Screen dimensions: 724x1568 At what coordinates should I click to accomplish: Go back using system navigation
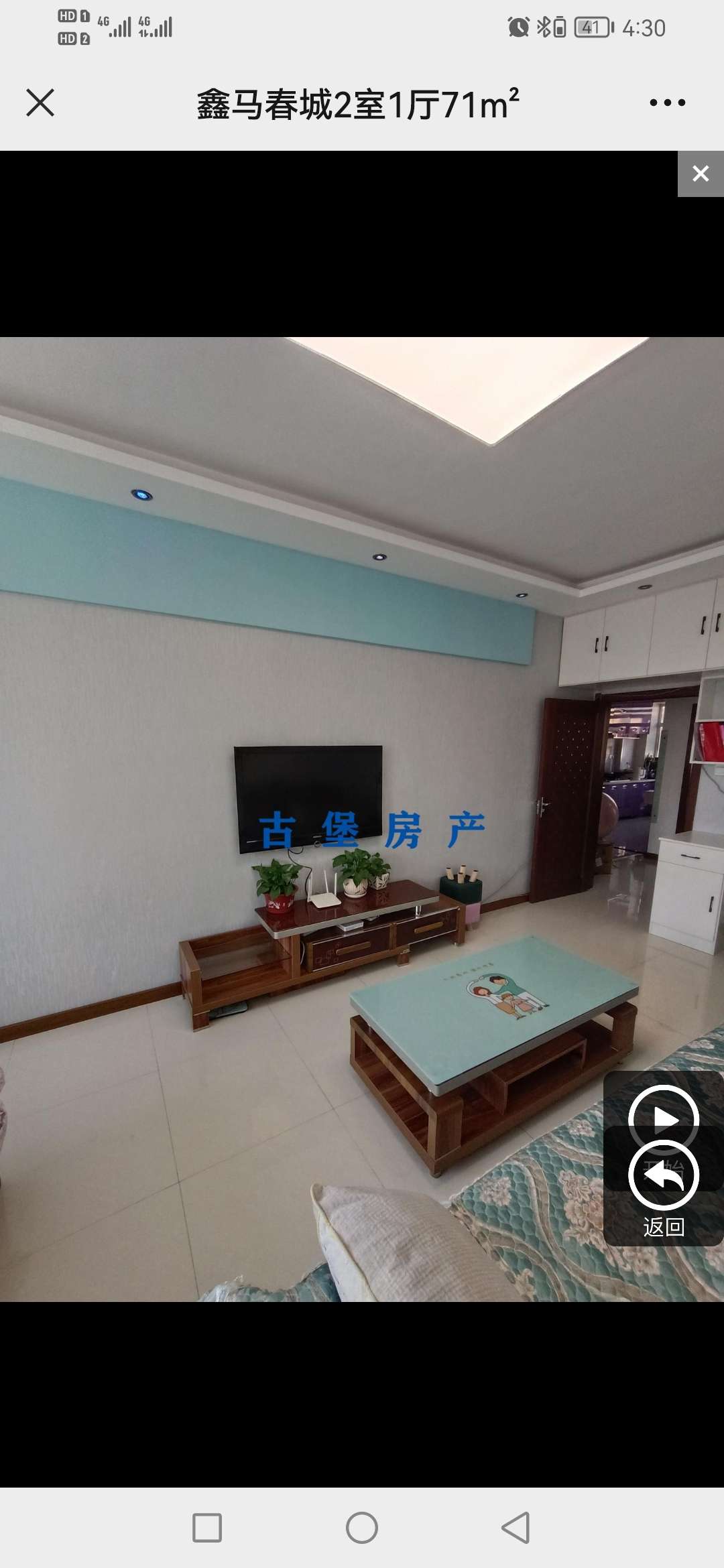(x=516, y=1528)
